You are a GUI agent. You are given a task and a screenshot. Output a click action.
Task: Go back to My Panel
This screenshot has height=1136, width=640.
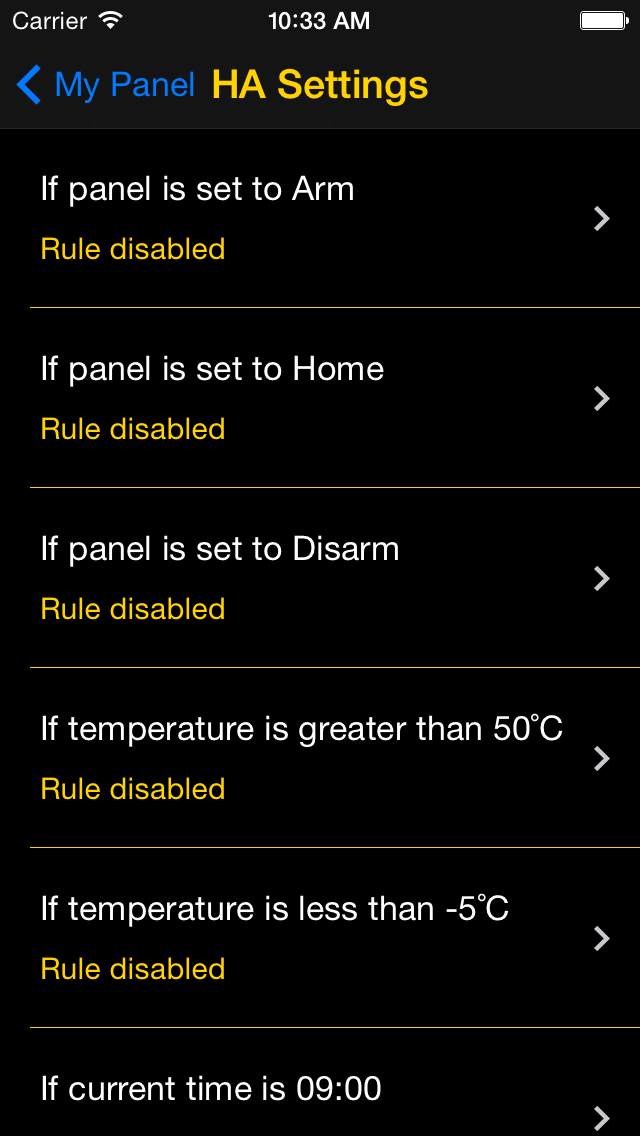(x=106, y=85)
